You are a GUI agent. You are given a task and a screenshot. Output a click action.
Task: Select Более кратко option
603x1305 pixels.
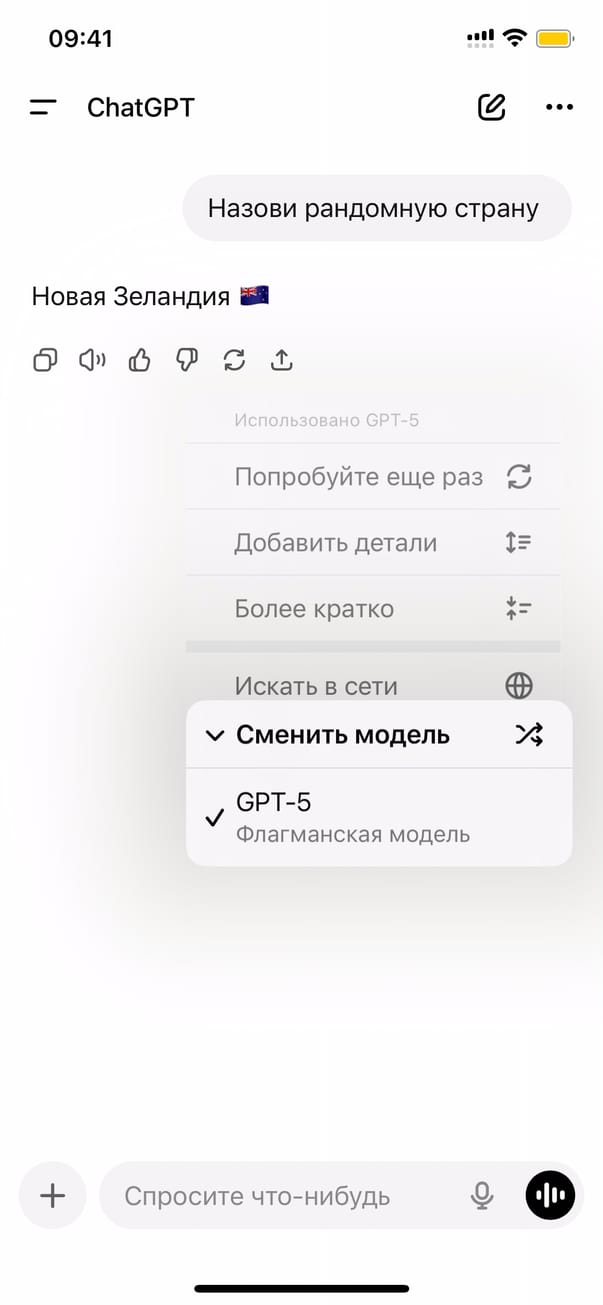pos(373,609)
